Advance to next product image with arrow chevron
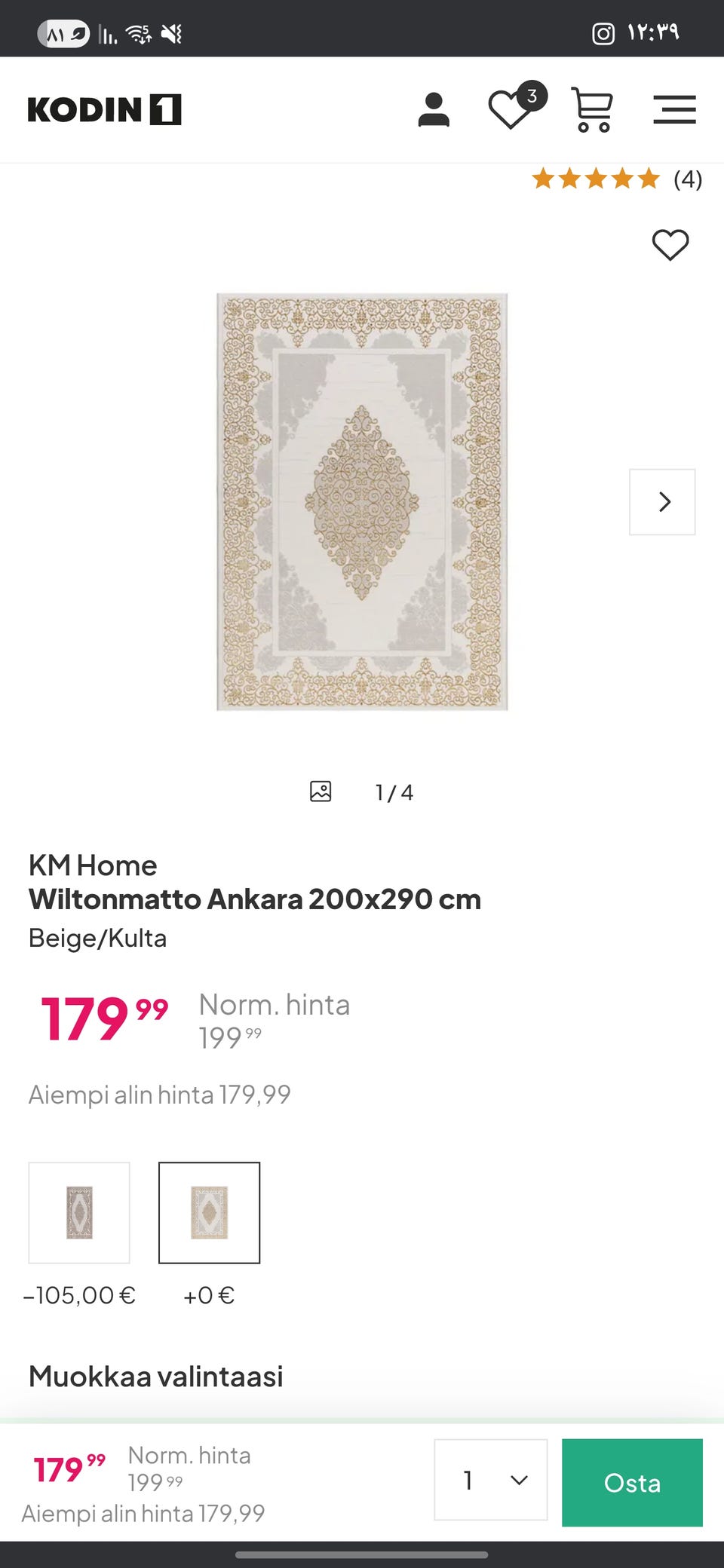 click(x=662, y=502)
